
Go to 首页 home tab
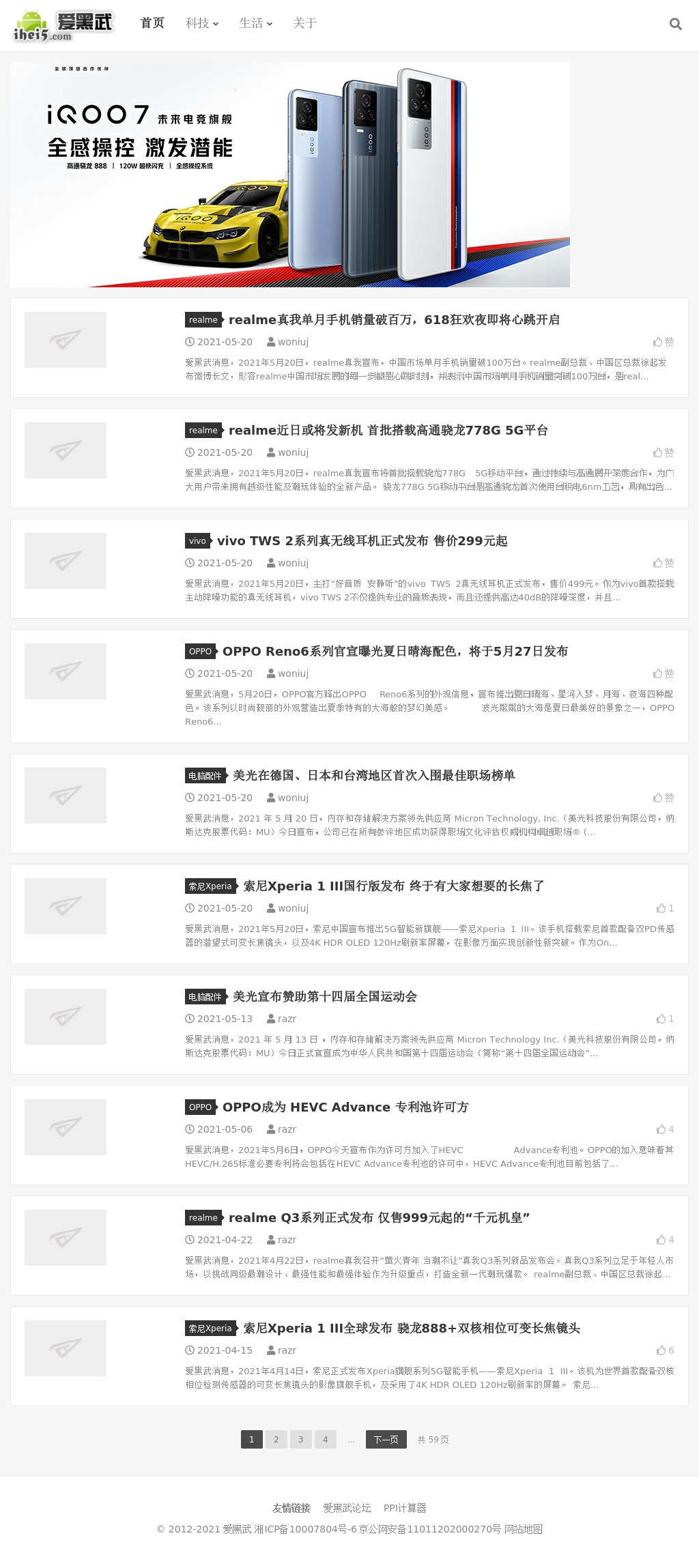tap(152, 23)
